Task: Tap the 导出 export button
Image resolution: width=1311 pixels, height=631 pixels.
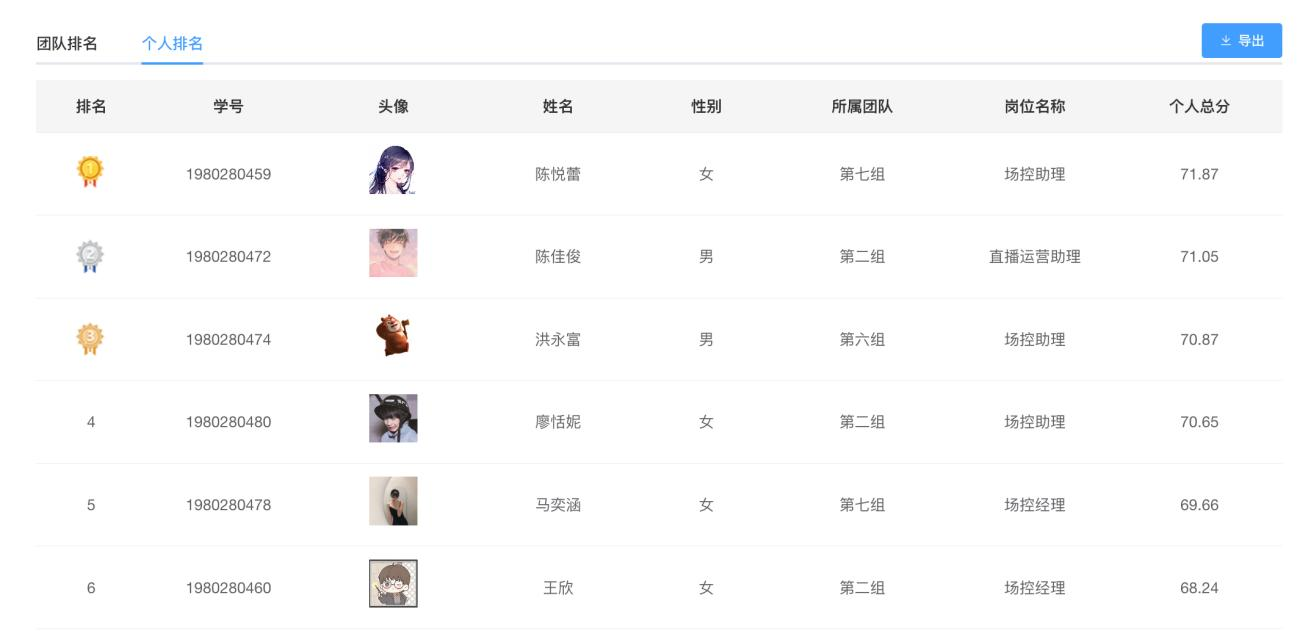Action: pyautogui.click(x=1241, y=41)
